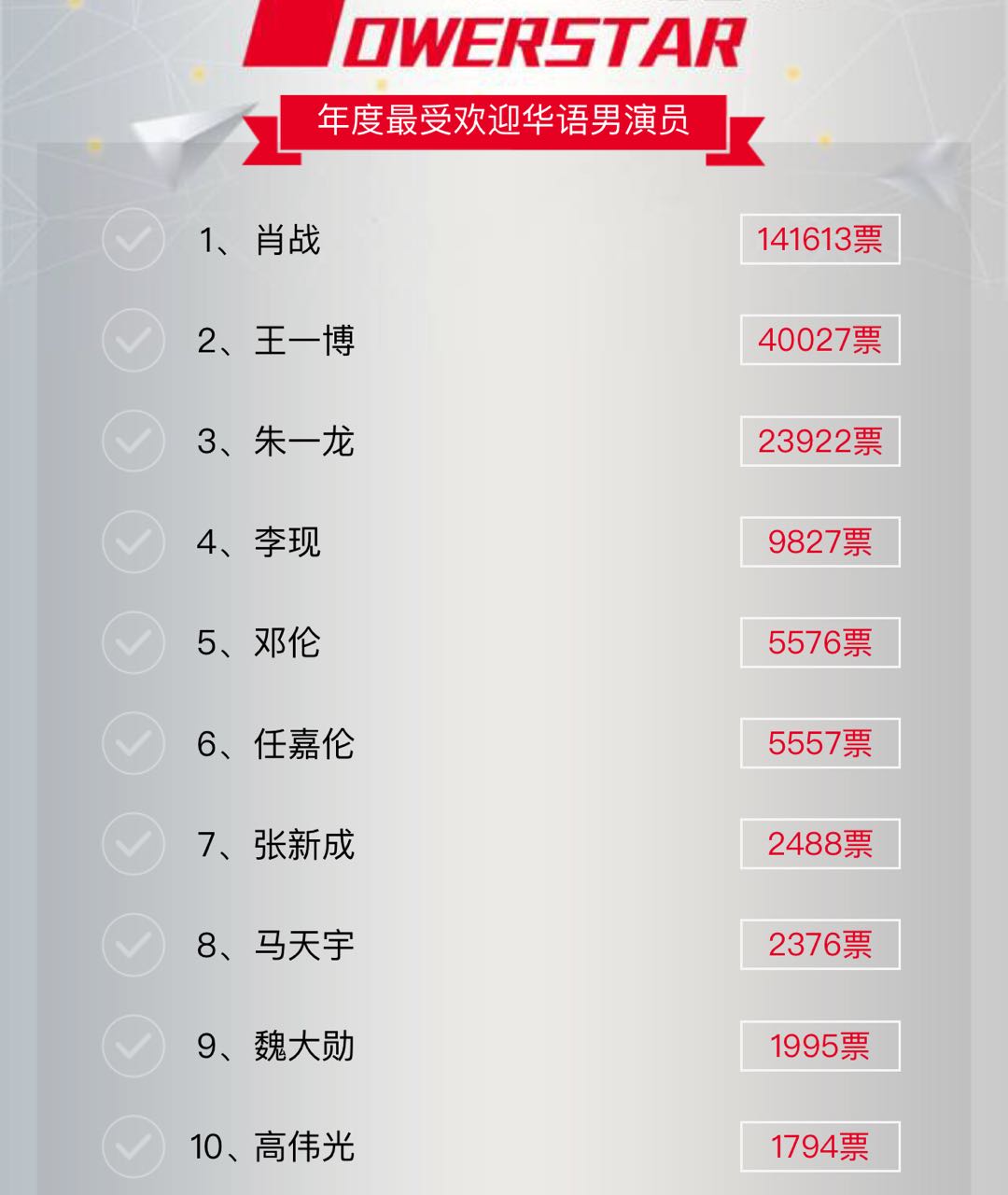The height and width of the screenshot is (1195, 1008).
Task: Mark the checkbox beside 邓伦
Action: tap(133, 643)
